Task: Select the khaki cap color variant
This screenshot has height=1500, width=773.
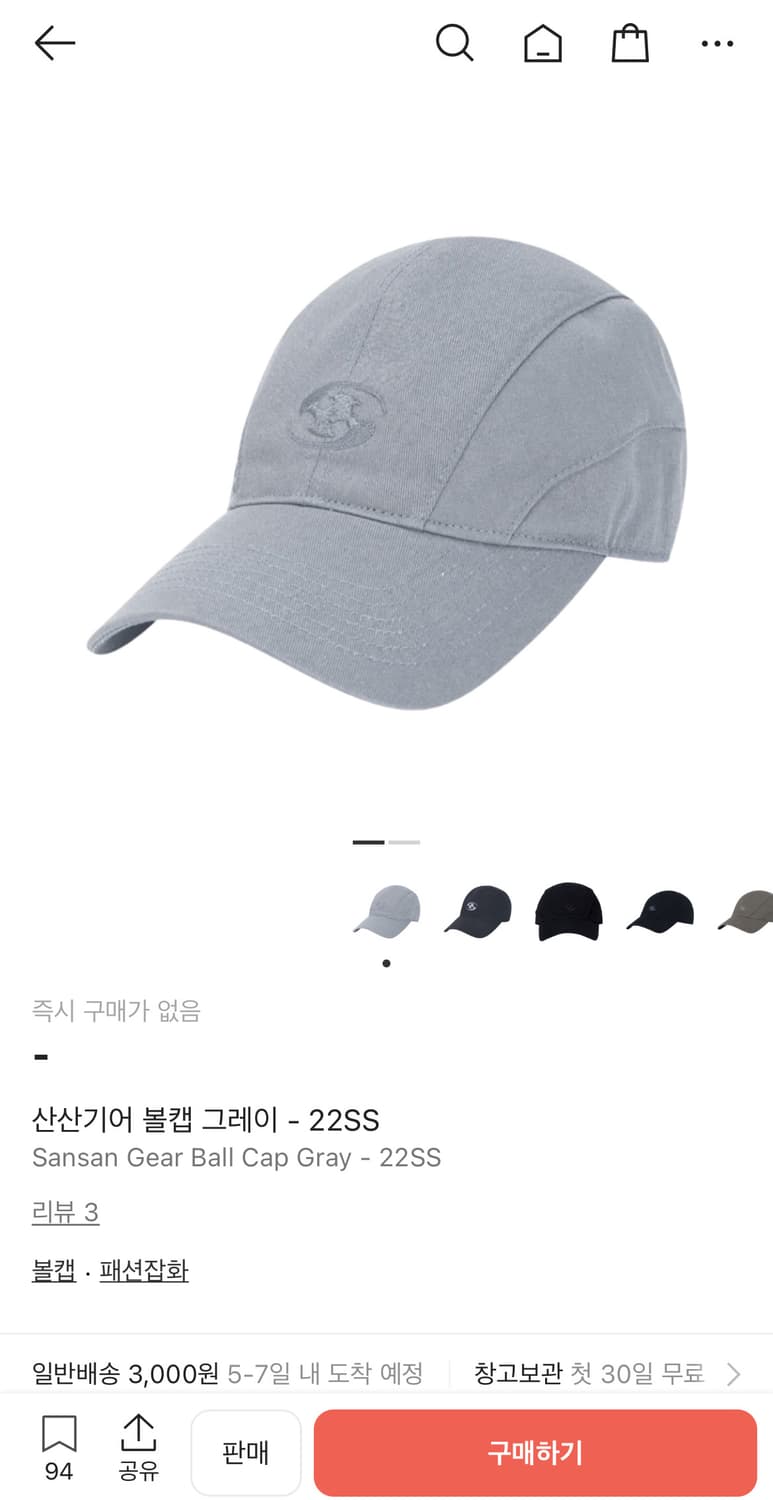Action: [x=748, y=912]
